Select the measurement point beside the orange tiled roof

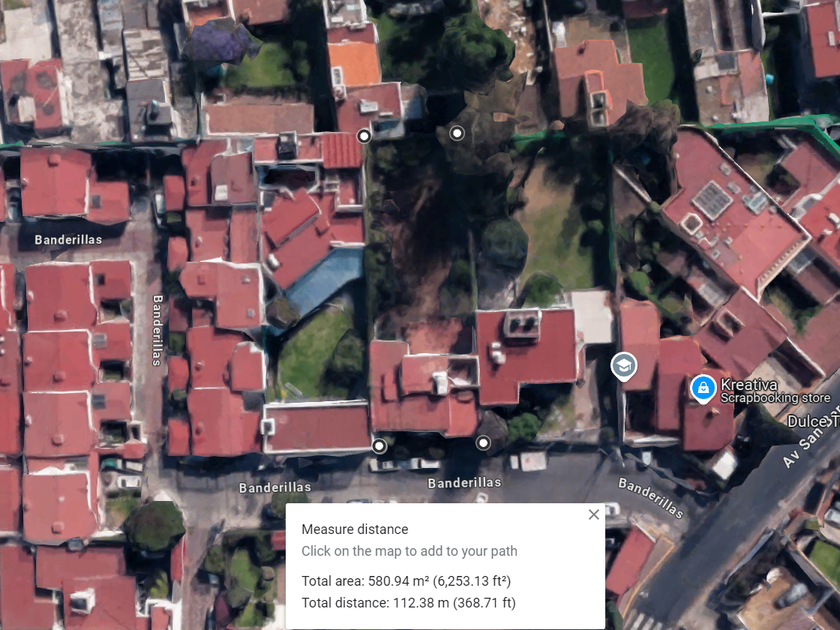point(364,136)
